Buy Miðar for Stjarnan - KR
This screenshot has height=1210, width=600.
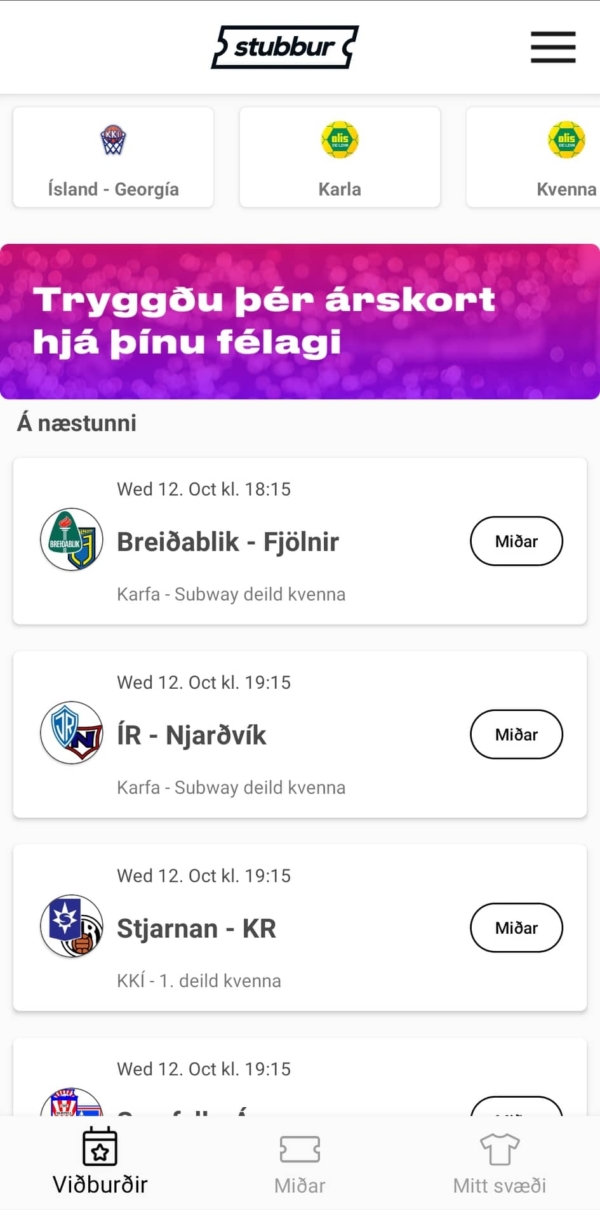tap(516, 928)
